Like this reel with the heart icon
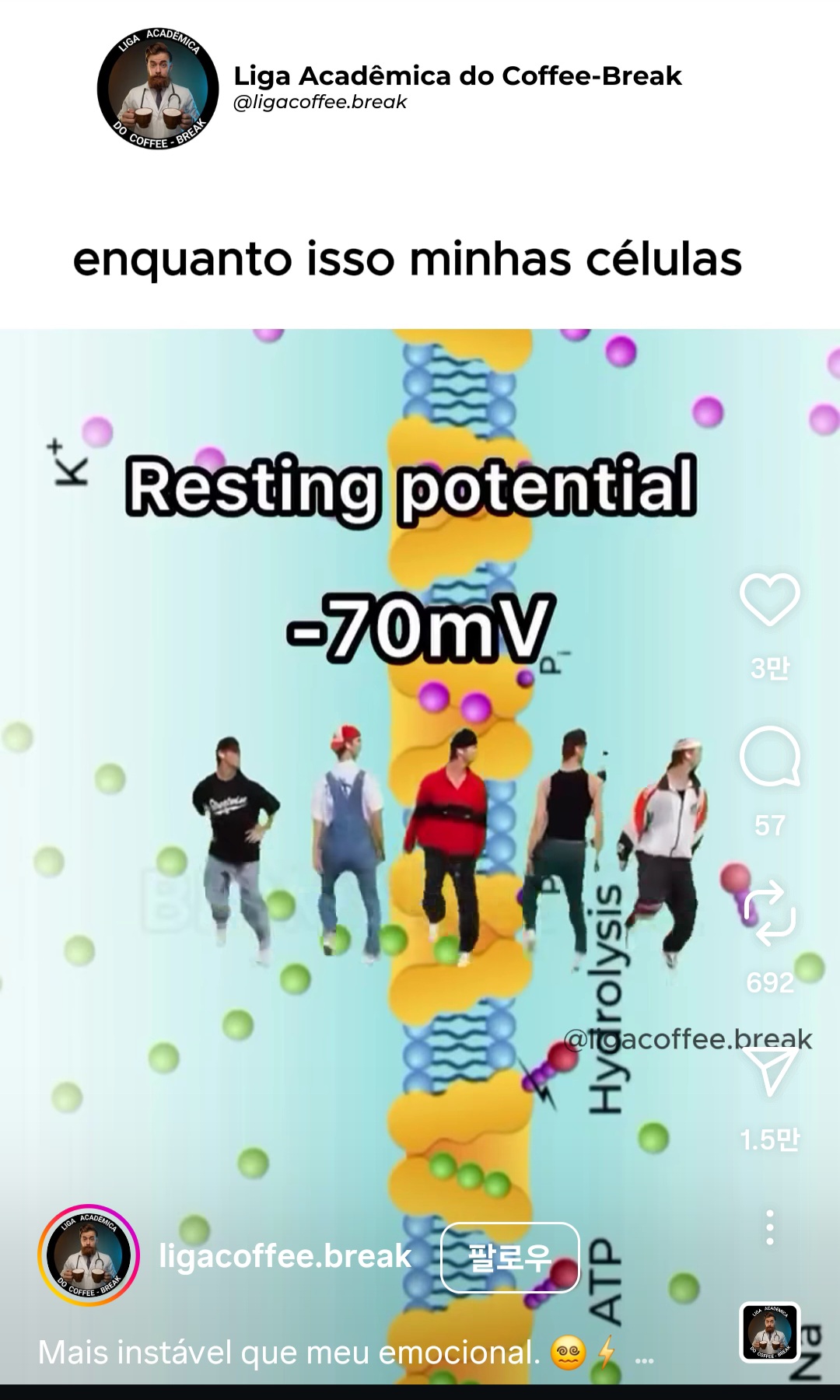This screenshot has width=840, height=1400. point(769,599)
